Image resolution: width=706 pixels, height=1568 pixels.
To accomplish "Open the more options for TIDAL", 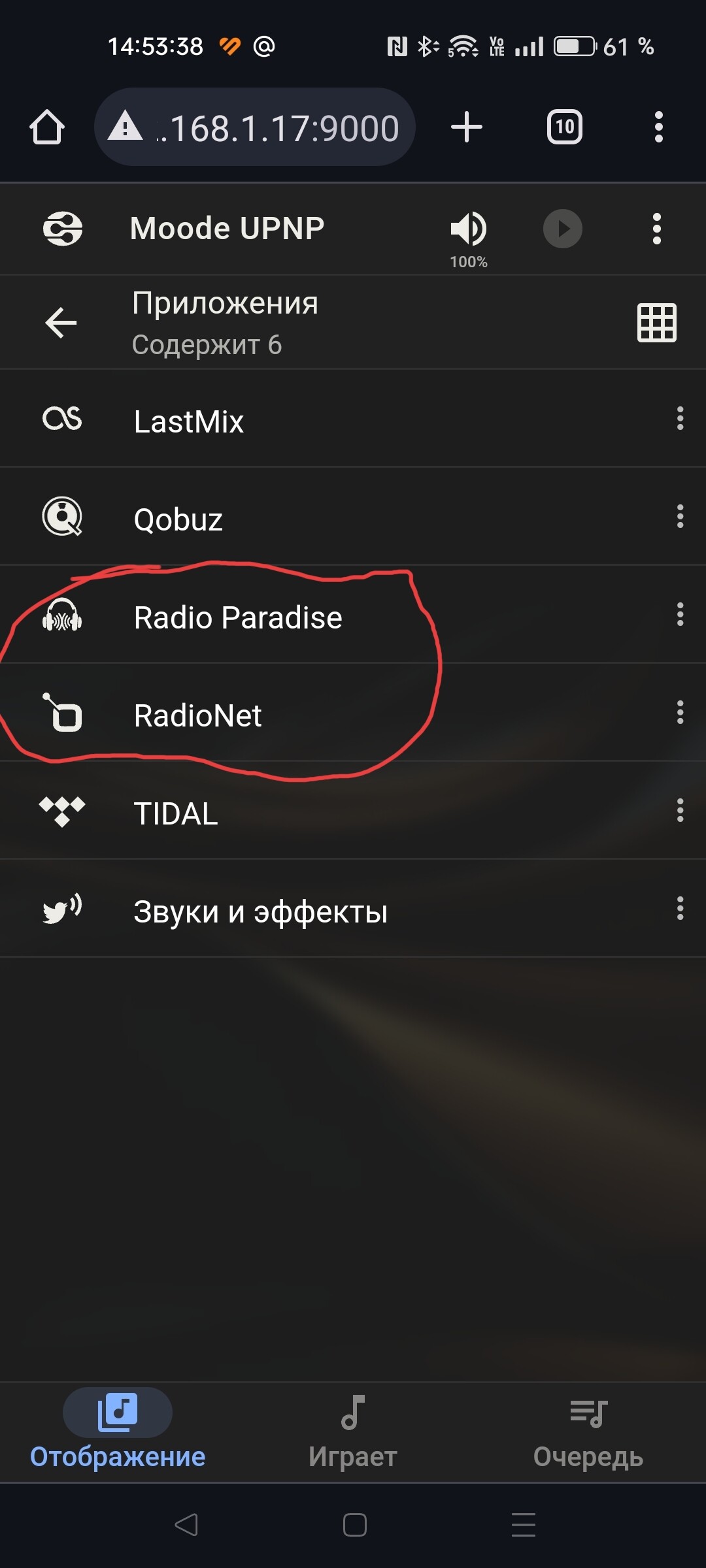I will coord(681,811).
